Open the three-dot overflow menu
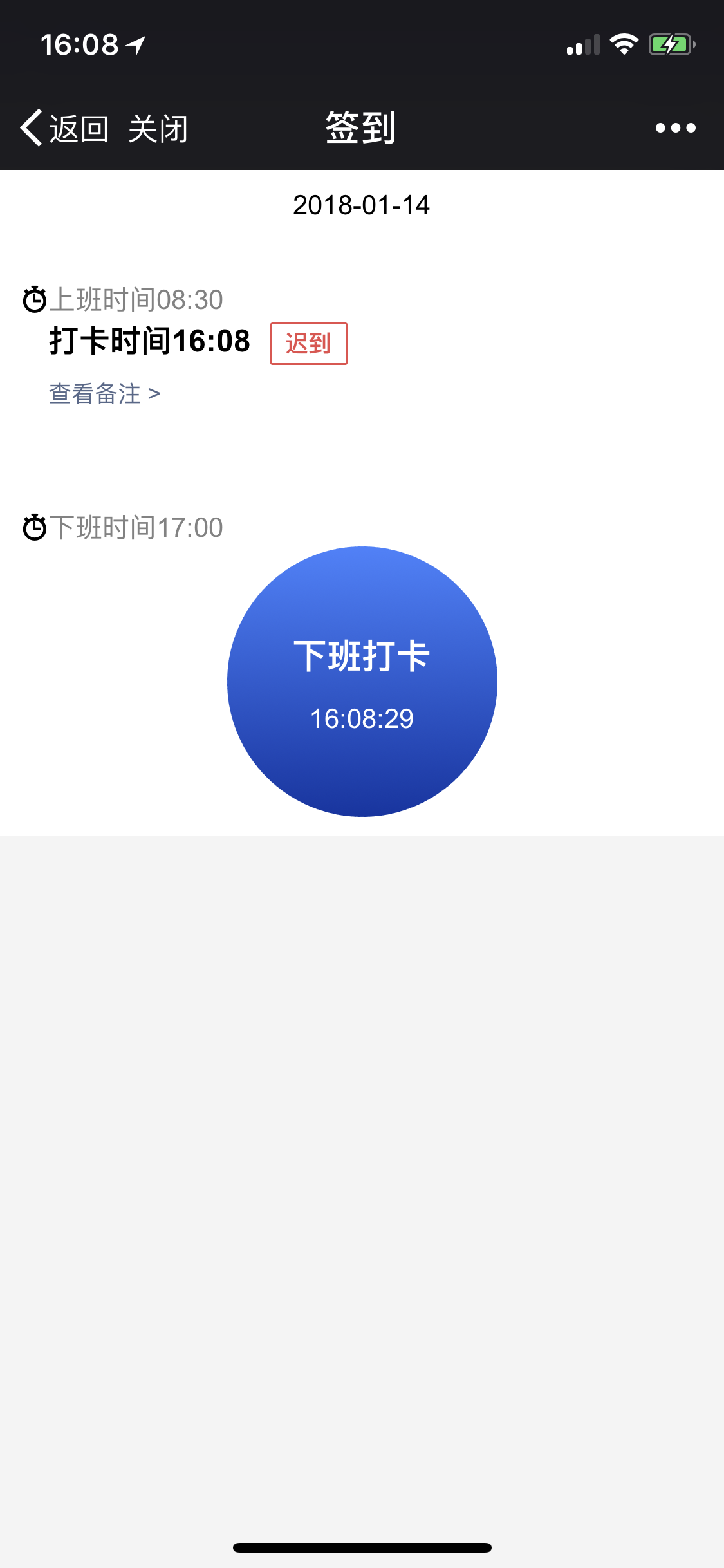 pos(675,128)
